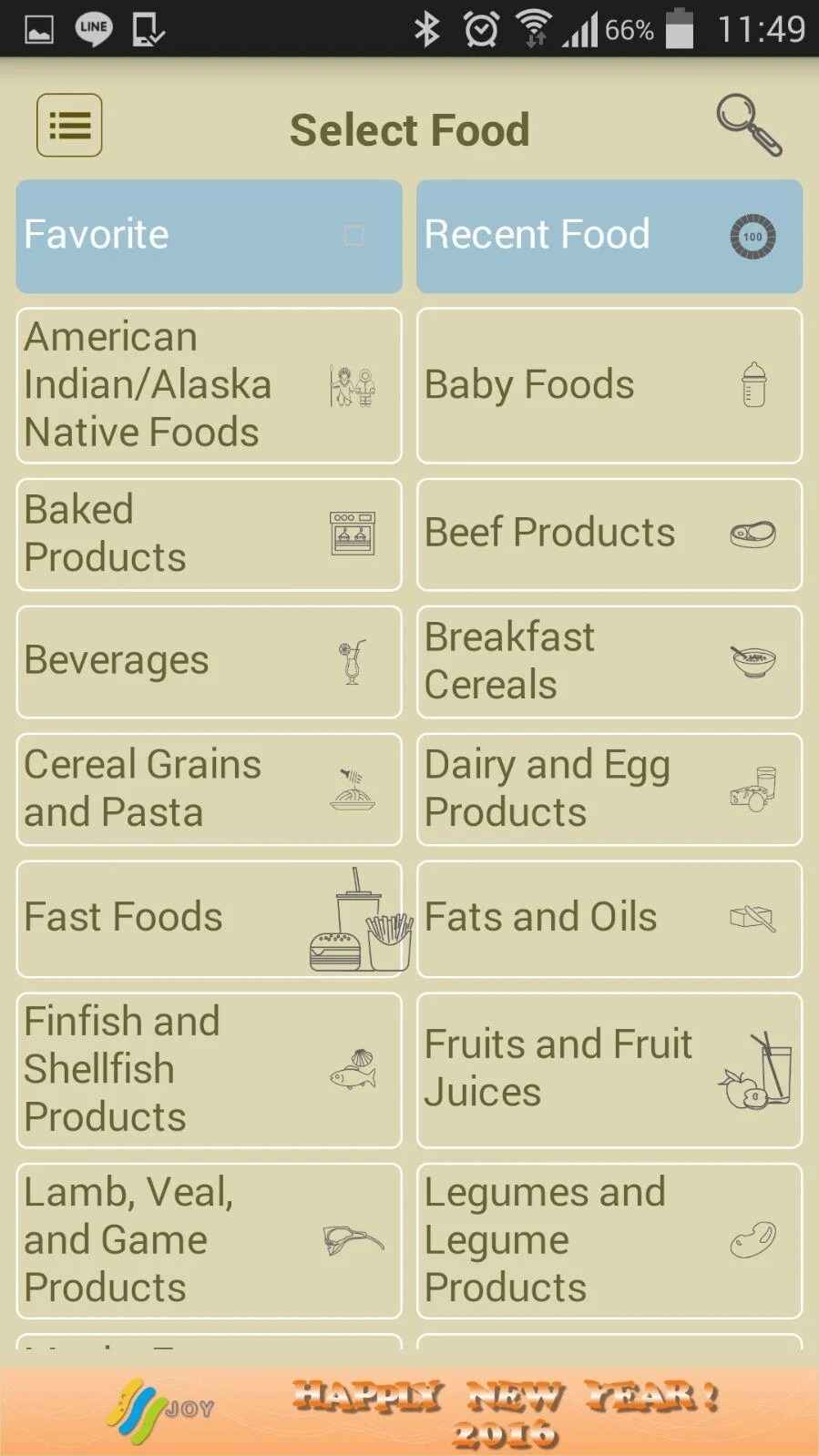Select Fats and Oils
The width and height of the screenshot is (819, 1456).
click(x=609, y=919)
